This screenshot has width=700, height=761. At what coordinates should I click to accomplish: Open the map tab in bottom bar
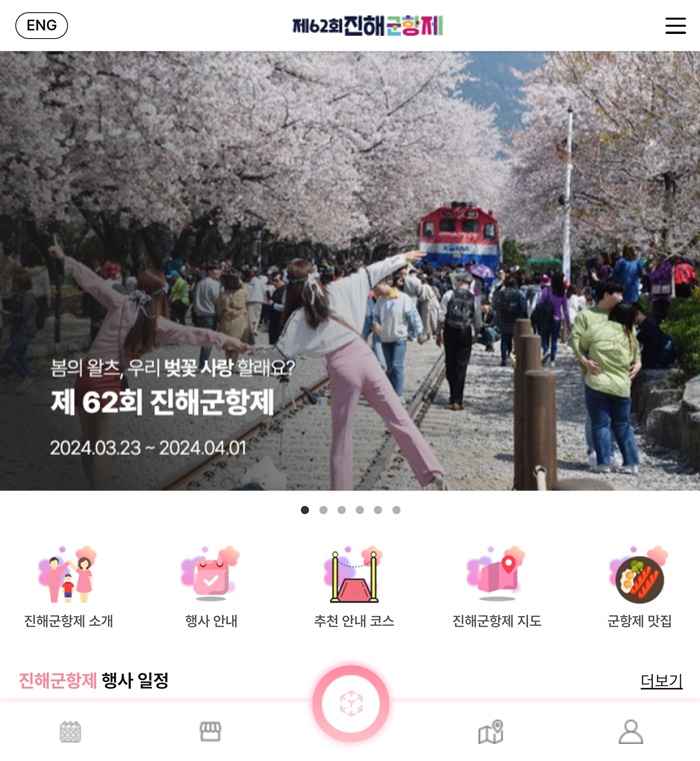(490, 732)
